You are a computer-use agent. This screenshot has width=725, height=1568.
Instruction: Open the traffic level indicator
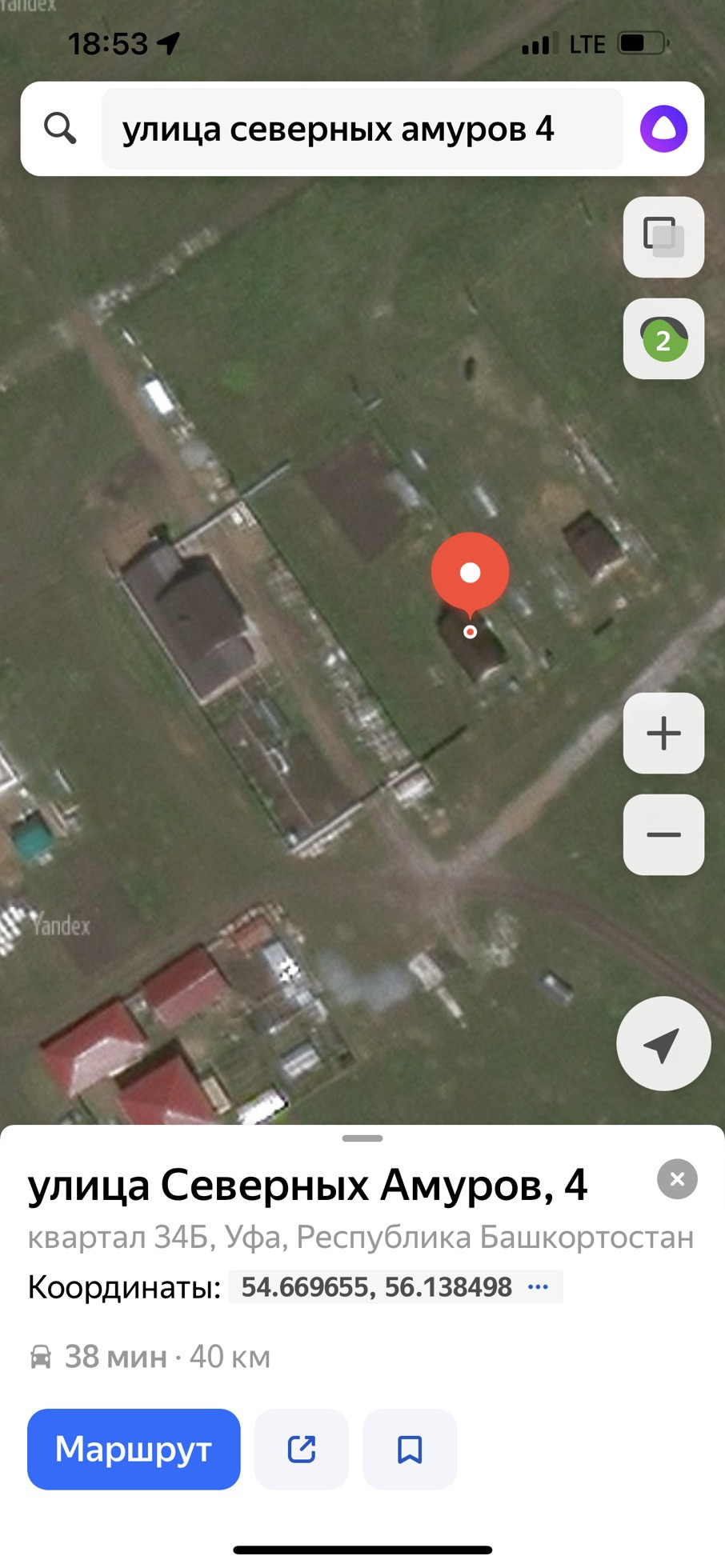point(663,339)
